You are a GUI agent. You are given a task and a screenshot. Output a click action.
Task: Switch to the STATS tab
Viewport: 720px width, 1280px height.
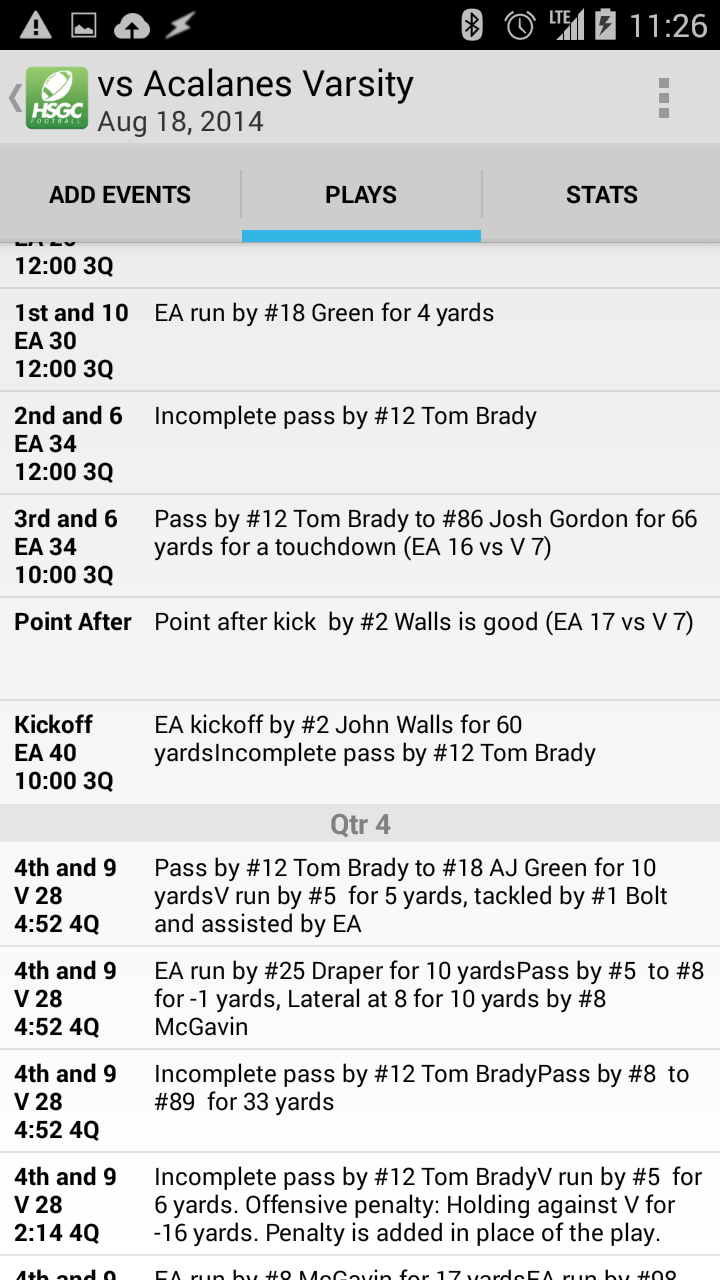click(601, 194)
